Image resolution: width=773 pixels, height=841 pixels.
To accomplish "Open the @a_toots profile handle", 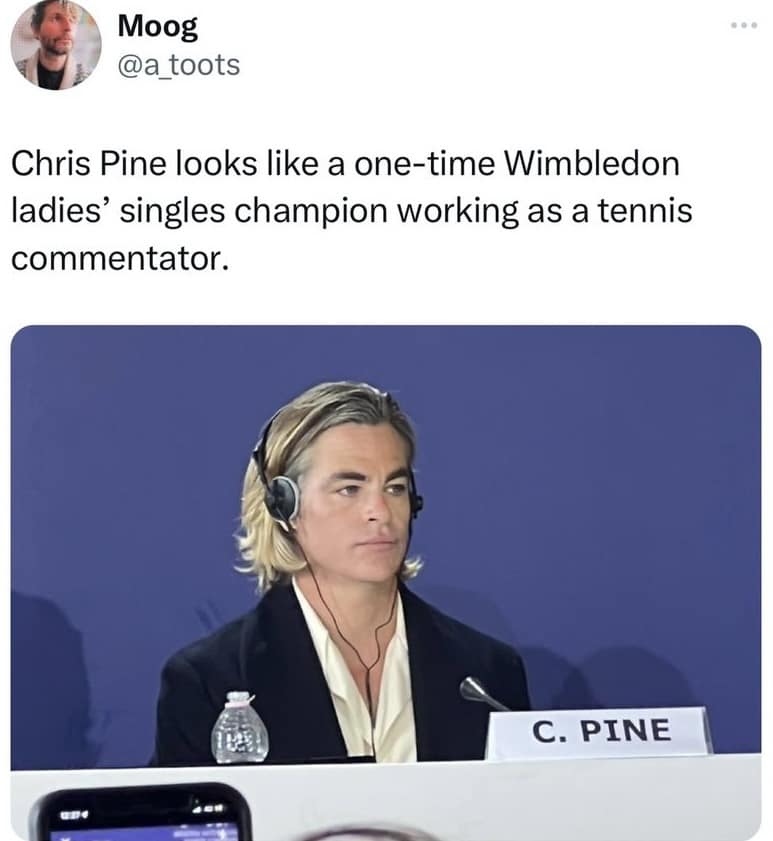I will (179, 66).
